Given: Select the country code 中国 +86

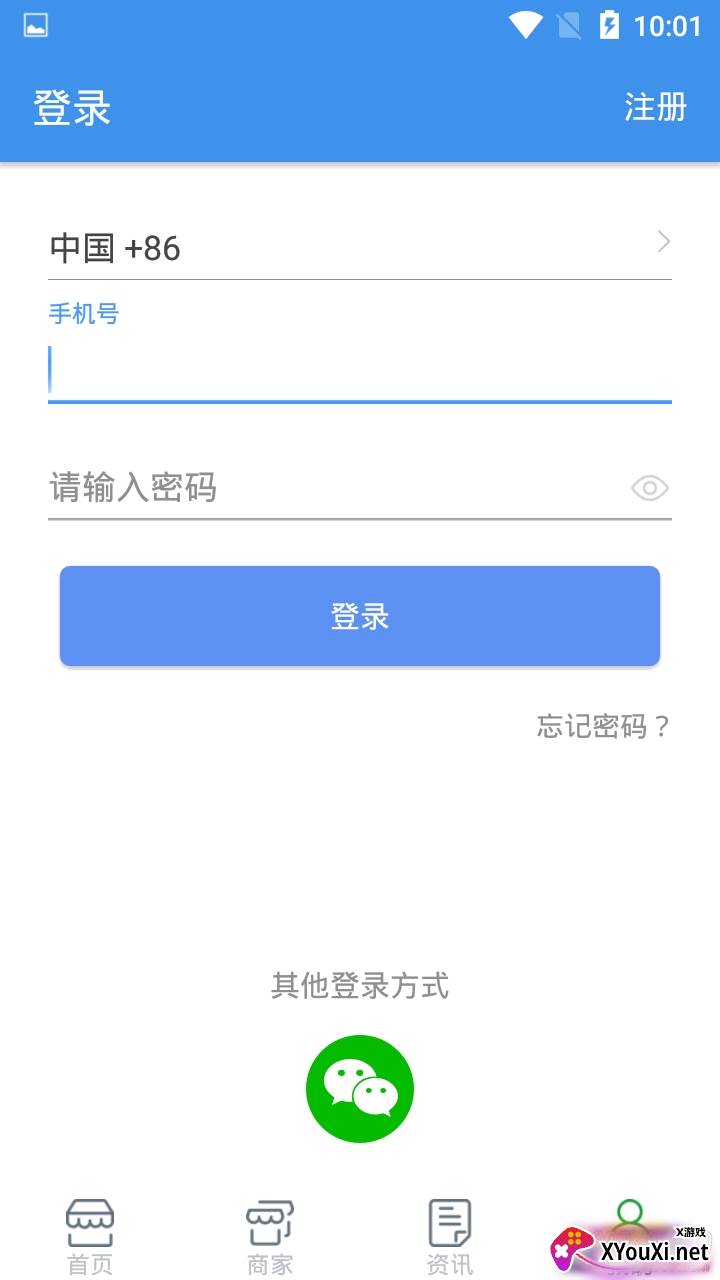Looking at the screenshot, I should [359, 247].
